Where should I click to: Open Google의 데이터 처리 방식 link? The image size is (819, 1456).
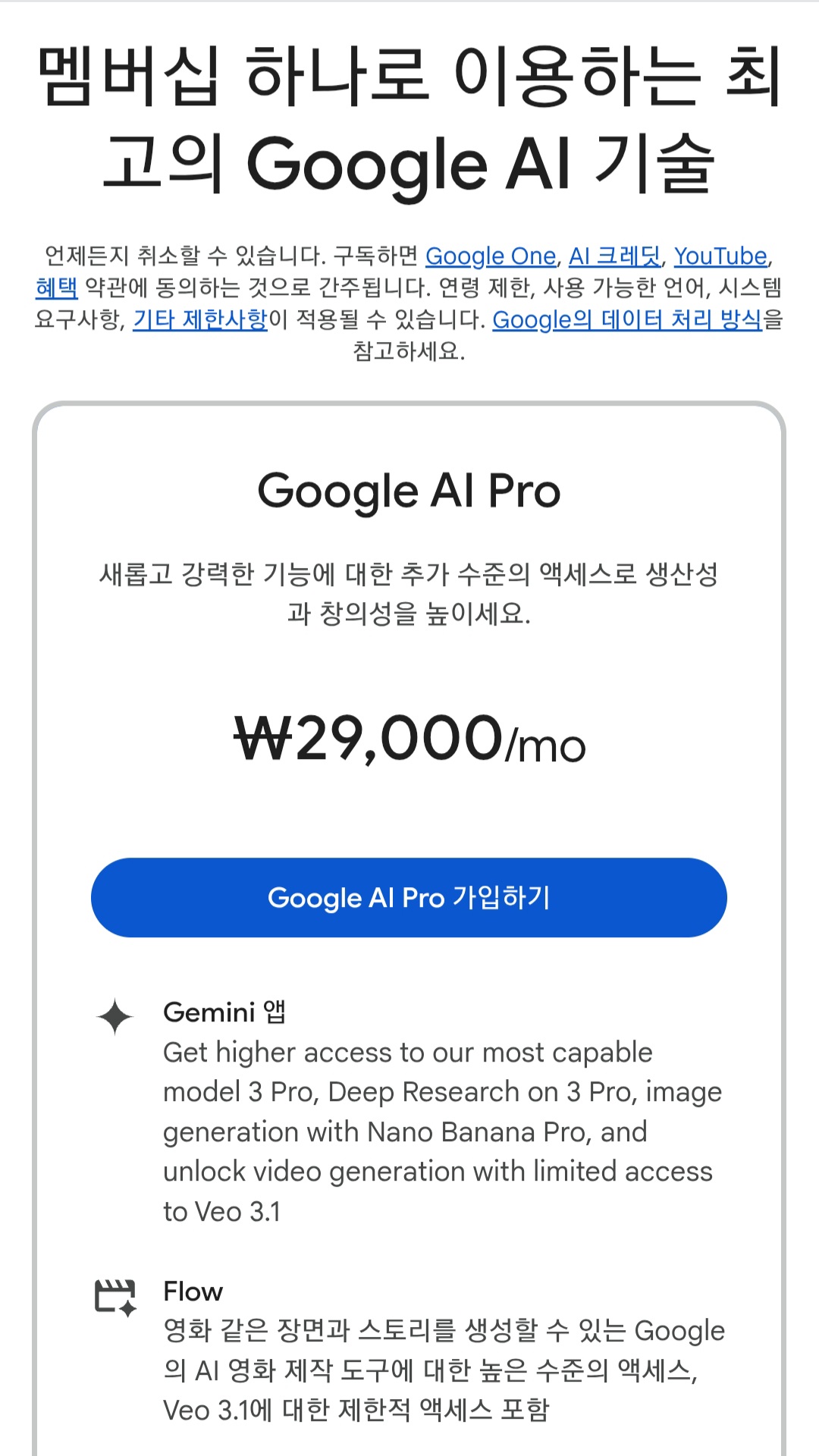pyautogui.click(x=627, y=320)
